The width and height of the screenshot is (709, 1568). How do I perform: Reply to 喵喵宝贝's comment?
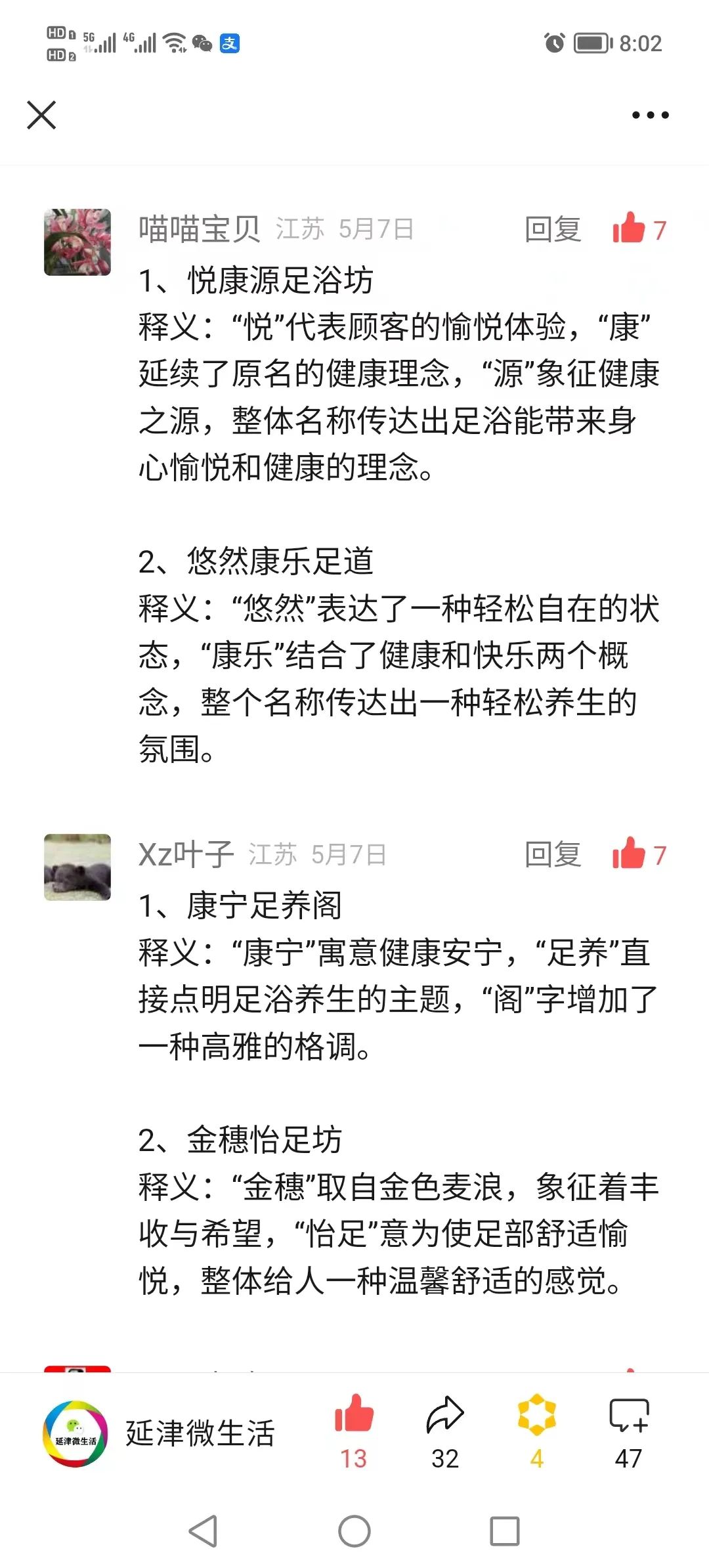point(553,230)
